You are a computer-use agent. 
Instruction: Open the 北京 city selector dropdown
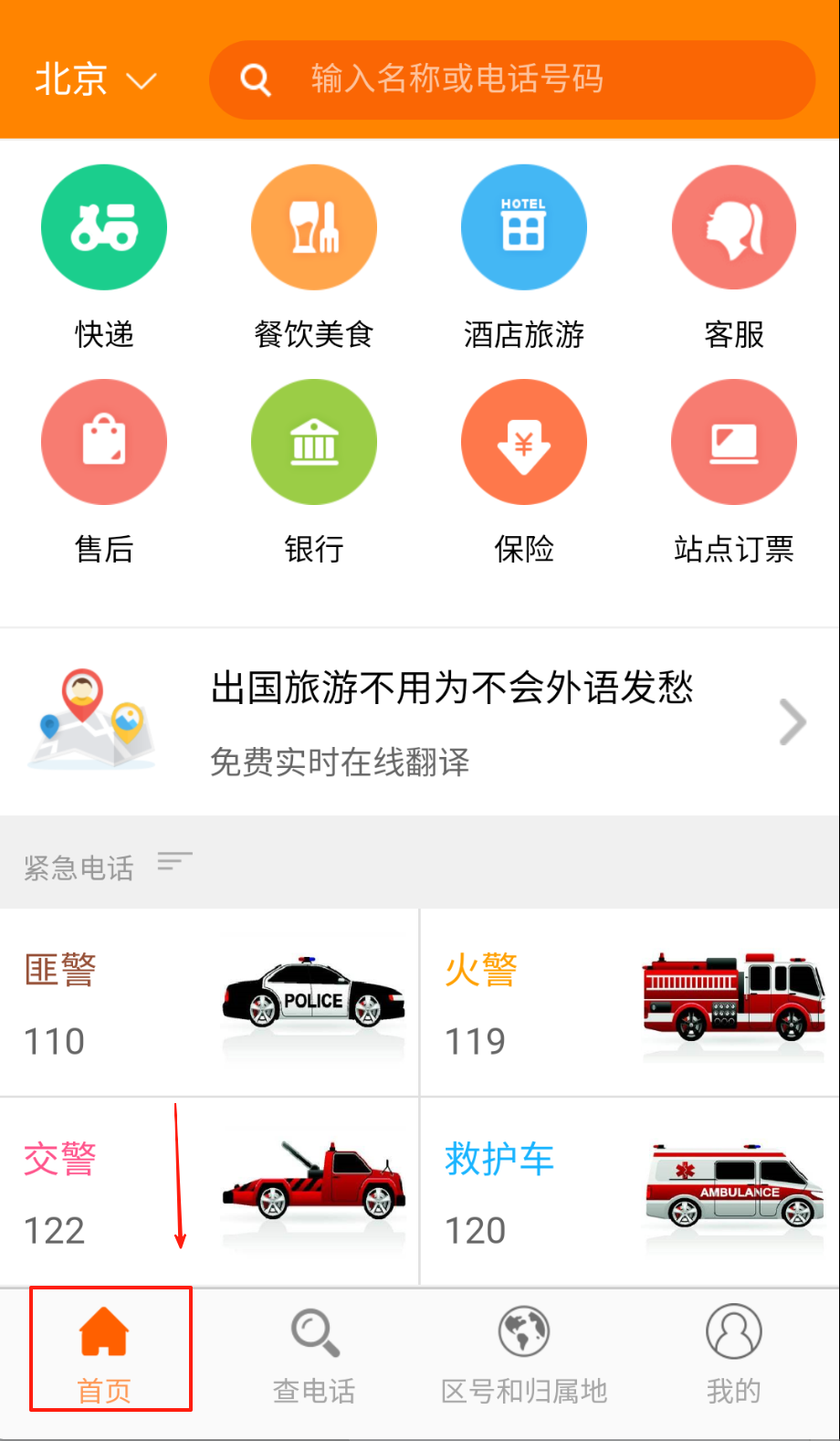95,80
